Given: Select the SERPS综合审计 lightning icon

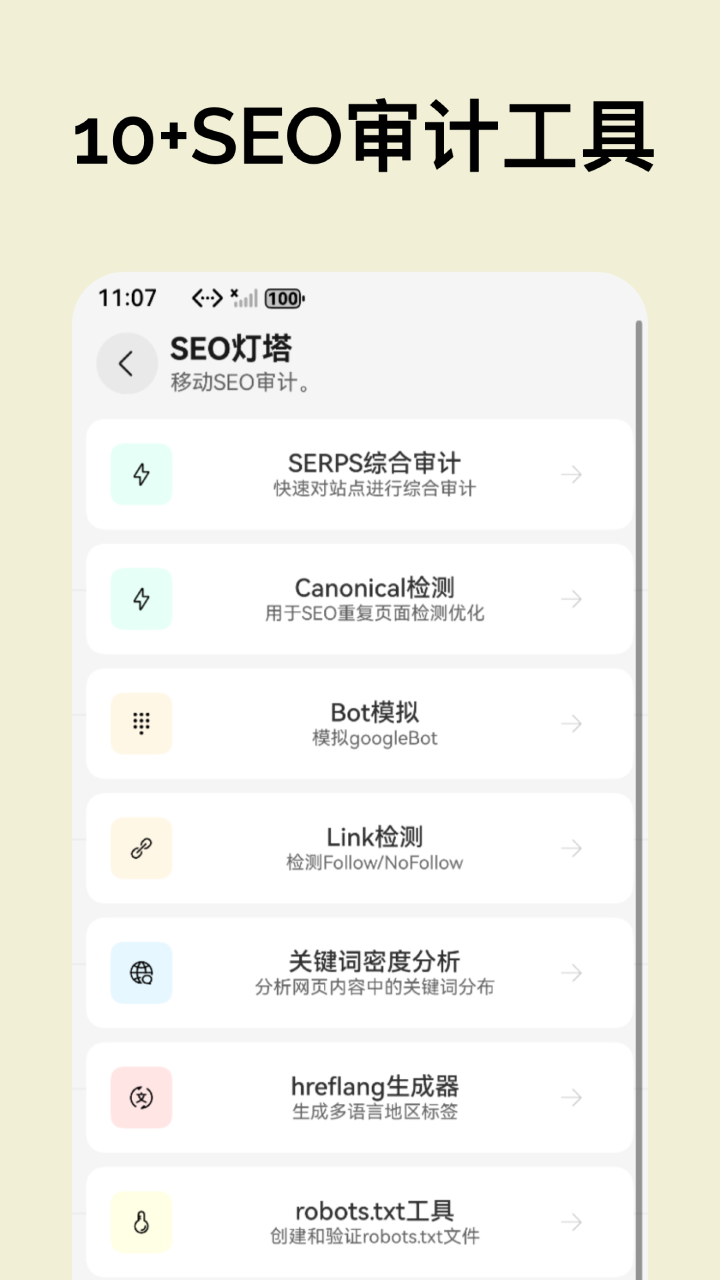Looking at the screenshot, I should tap(141, 474).
